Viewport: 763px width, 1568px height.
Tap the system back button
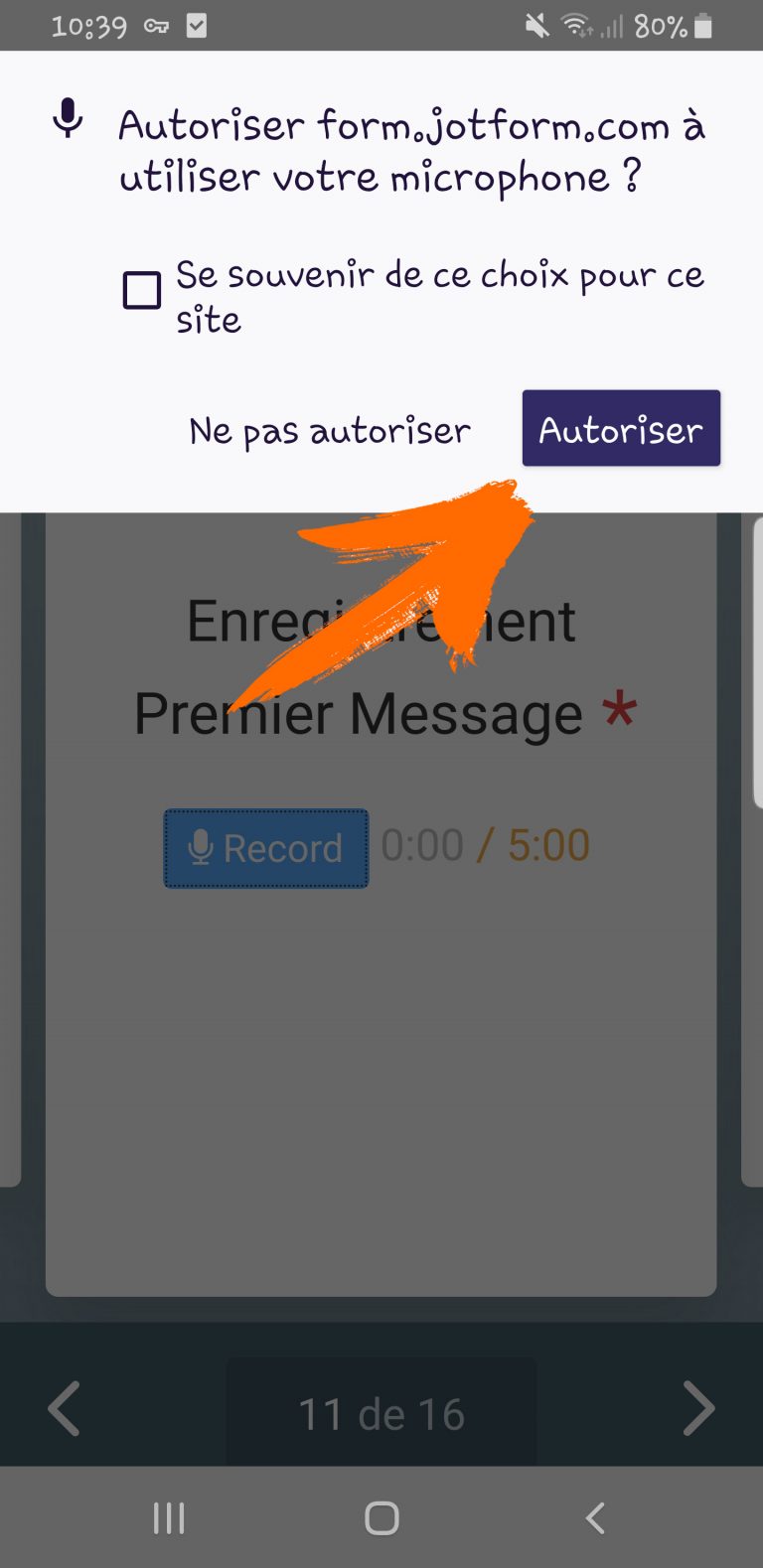coord(595,1517)
